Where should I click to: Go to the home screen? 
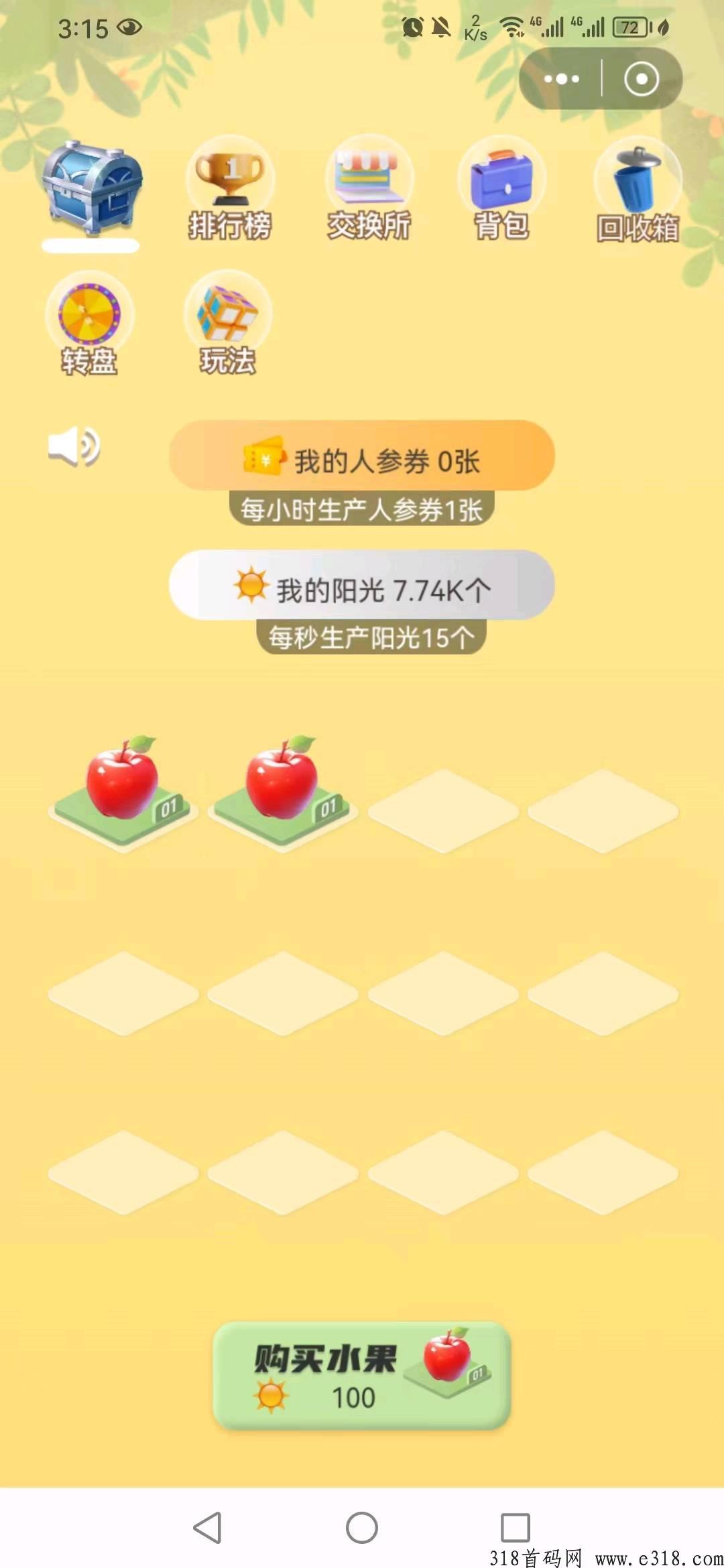[x=362, y=1528]
